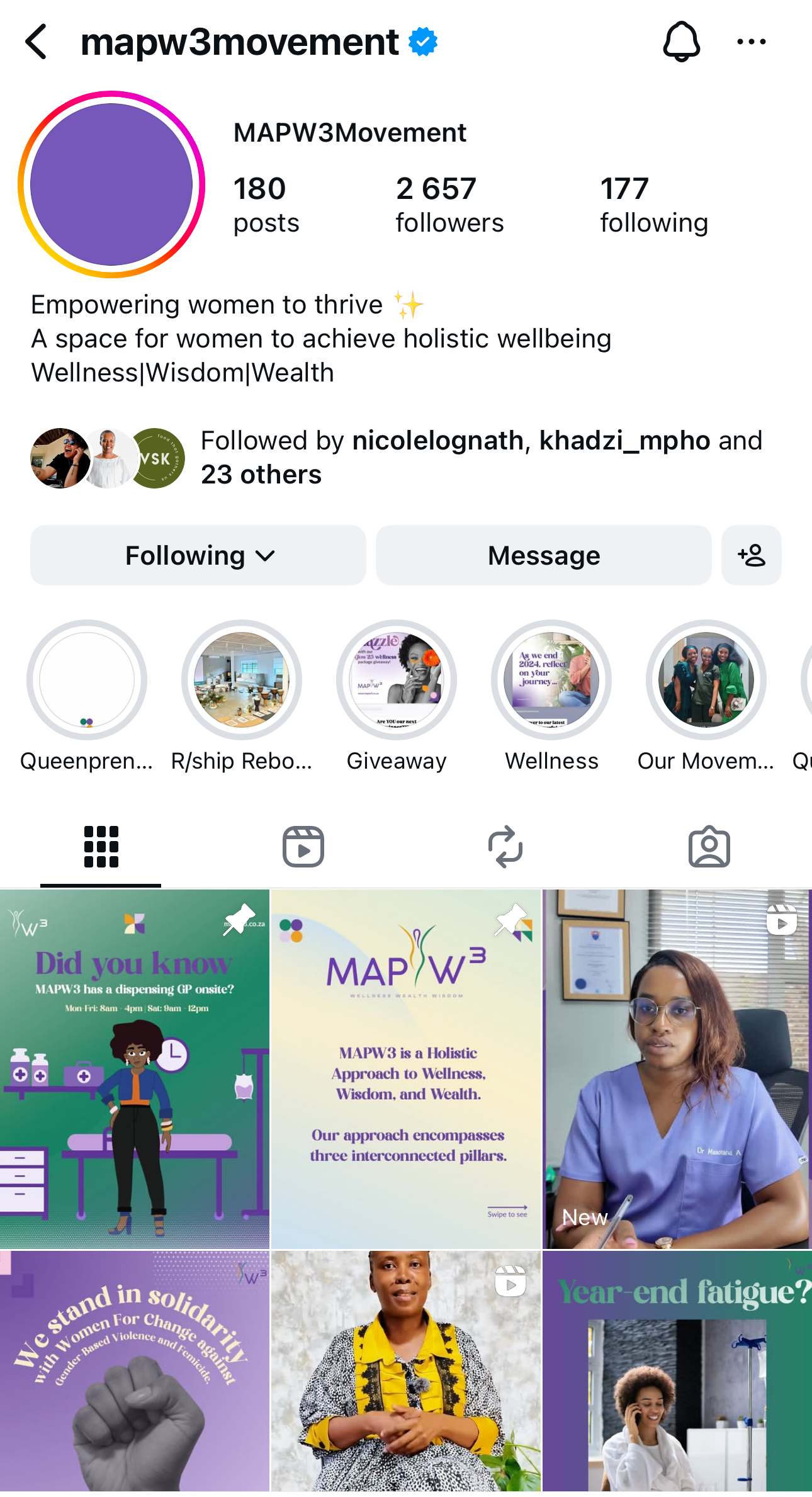Open the Following dropdown button
The image size is (812, 1497).
coord(198,555)
